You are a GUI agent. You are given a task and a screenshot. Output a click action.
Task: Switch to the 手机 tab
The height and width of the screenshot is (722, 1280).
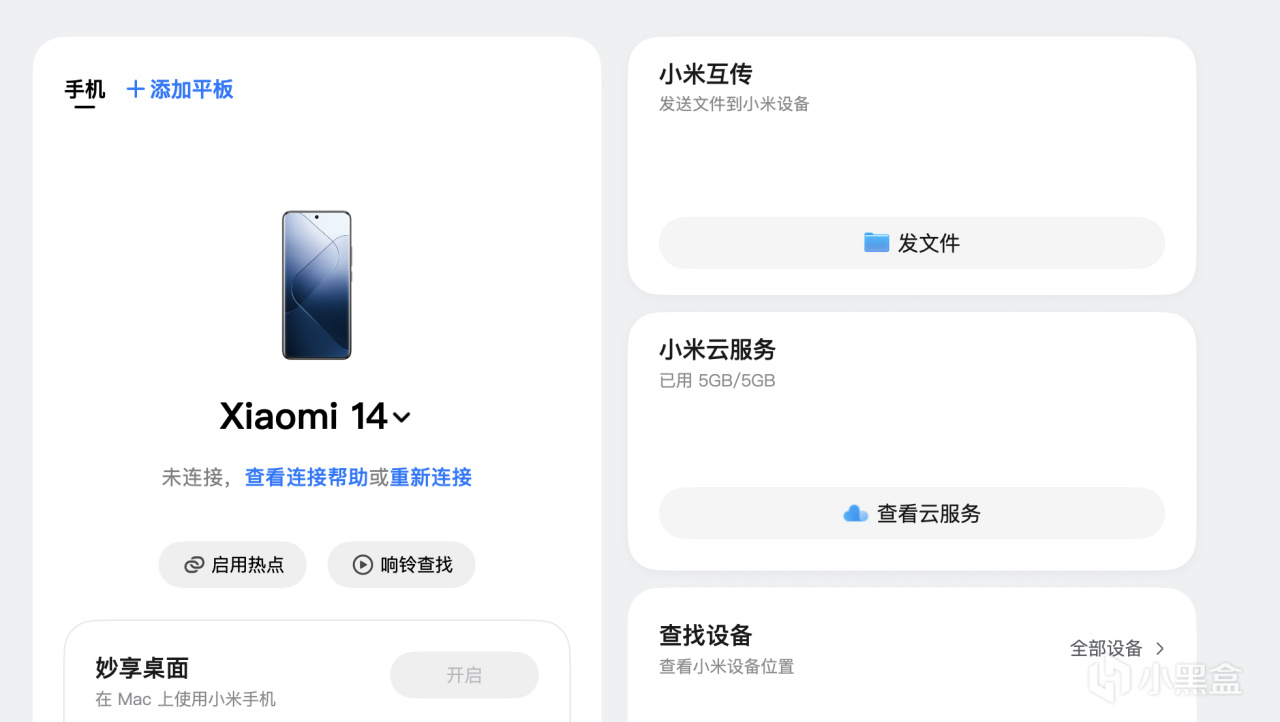point(85,90)
